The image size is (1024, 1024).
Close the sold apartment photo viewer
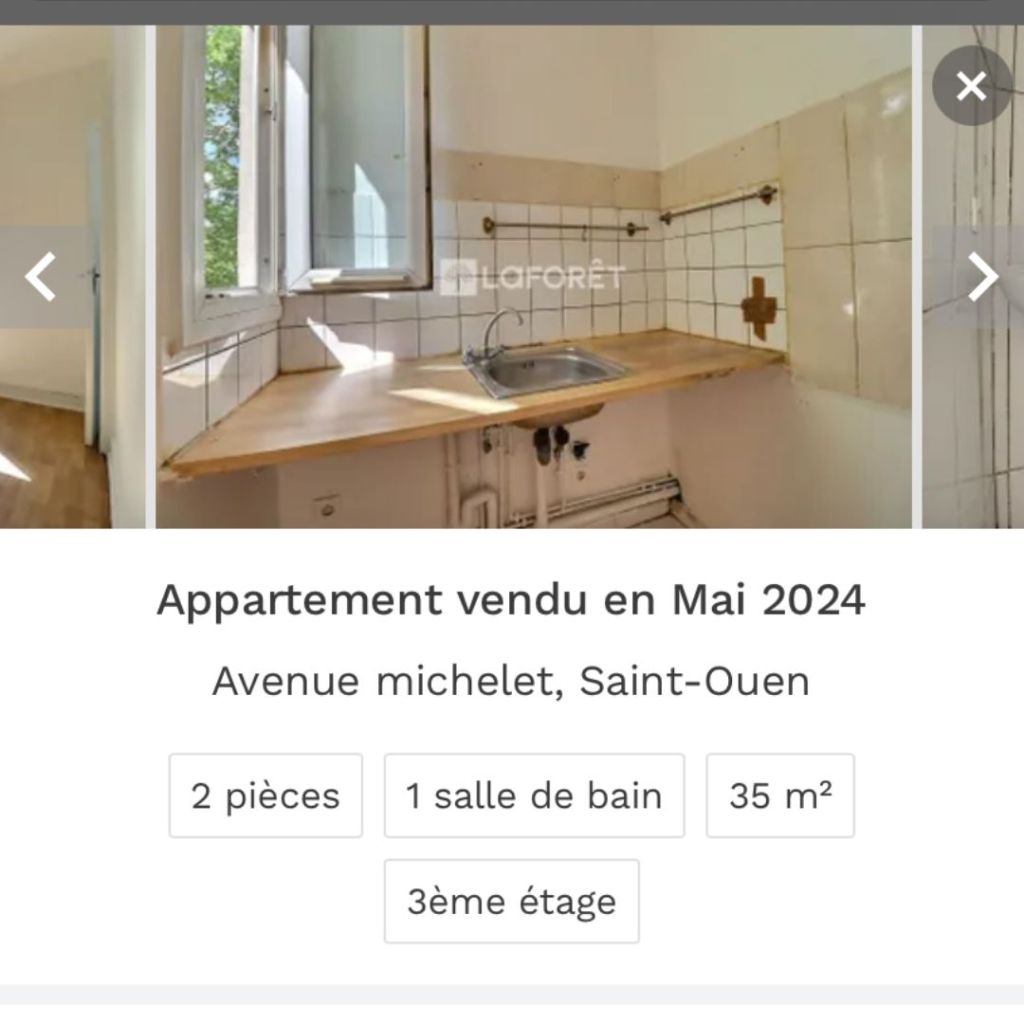click(971, 87)
